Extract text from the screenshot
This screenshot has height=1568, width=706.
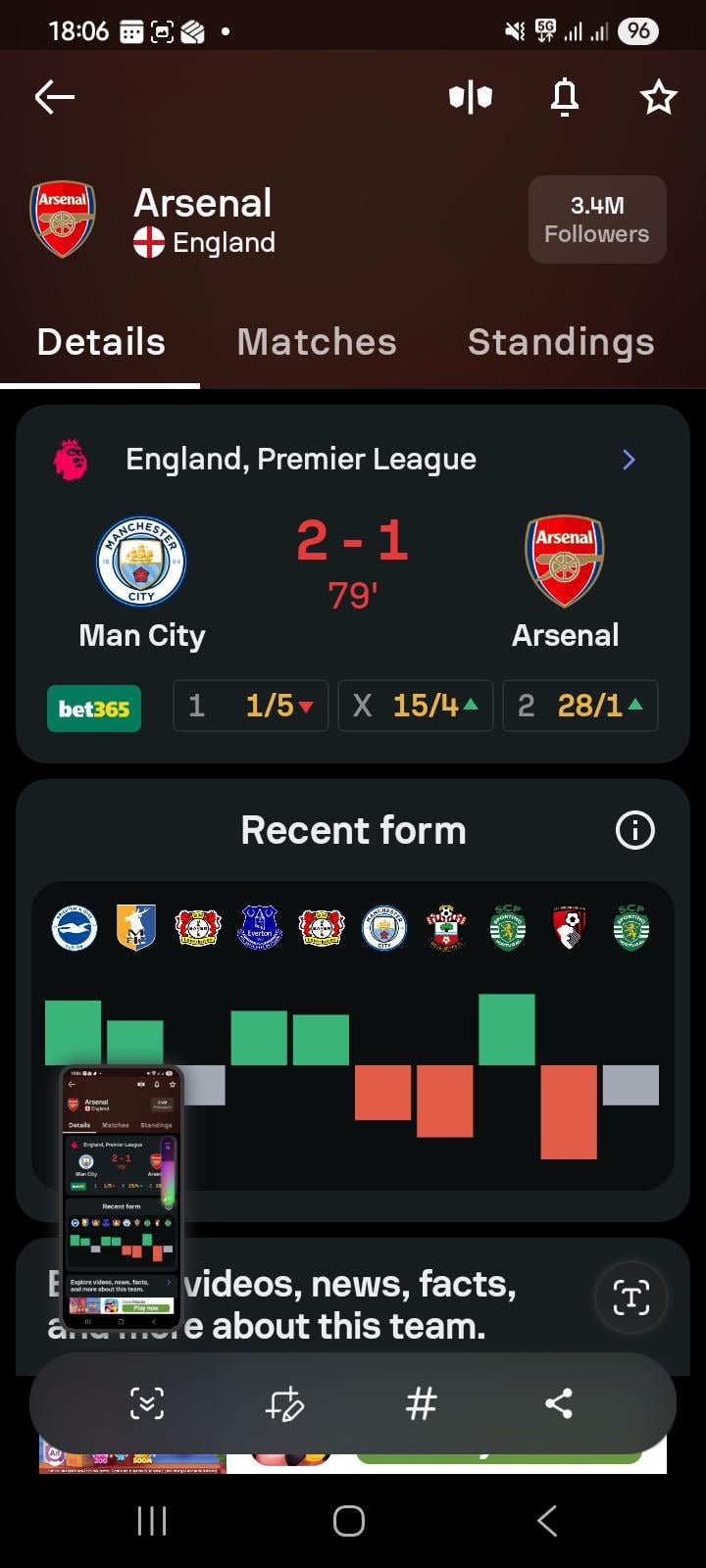[630, 1298]
